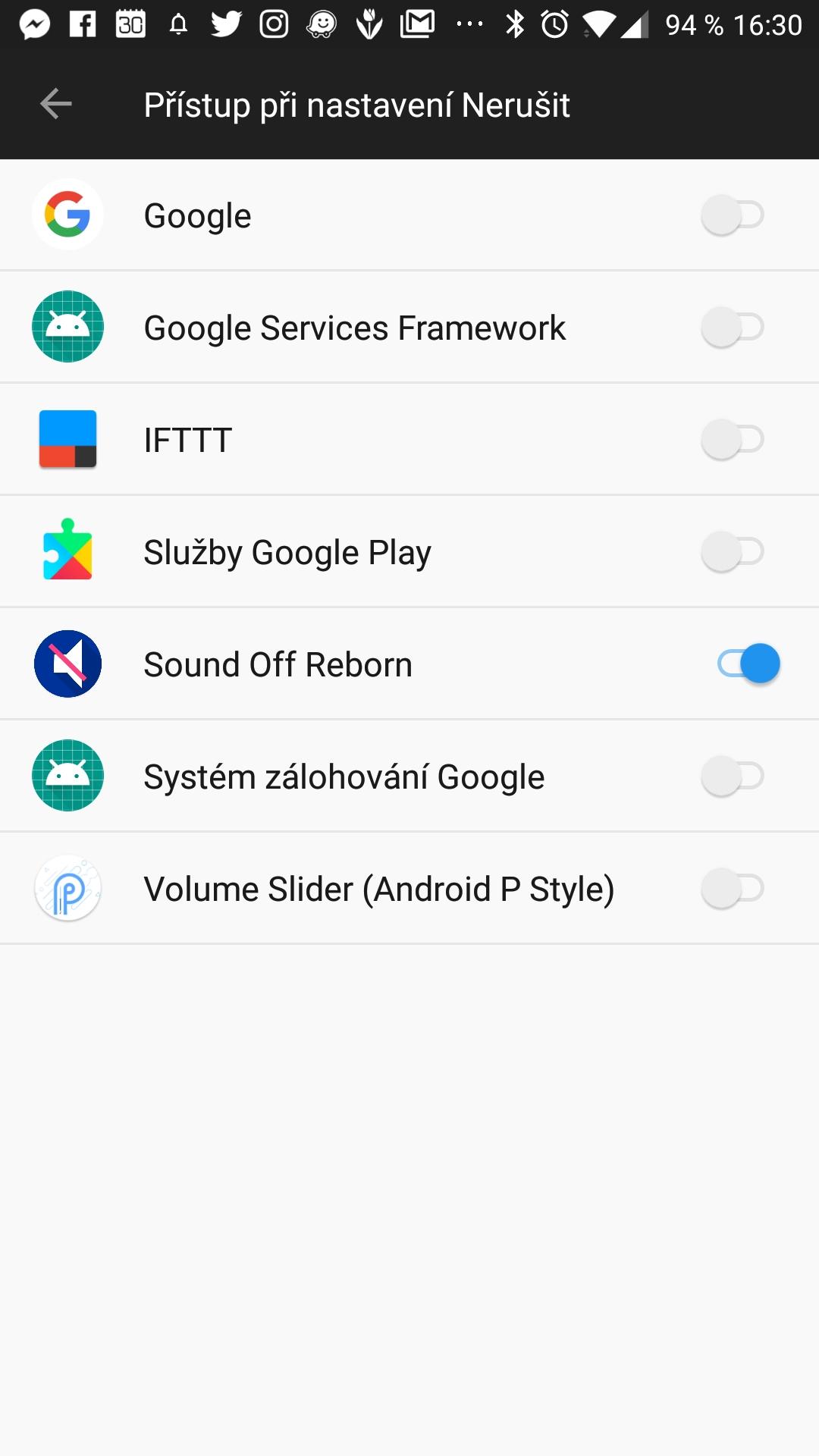Toggle the Systém zálohování Google switch
This screenshot has width=819, height=1456.
733,776
